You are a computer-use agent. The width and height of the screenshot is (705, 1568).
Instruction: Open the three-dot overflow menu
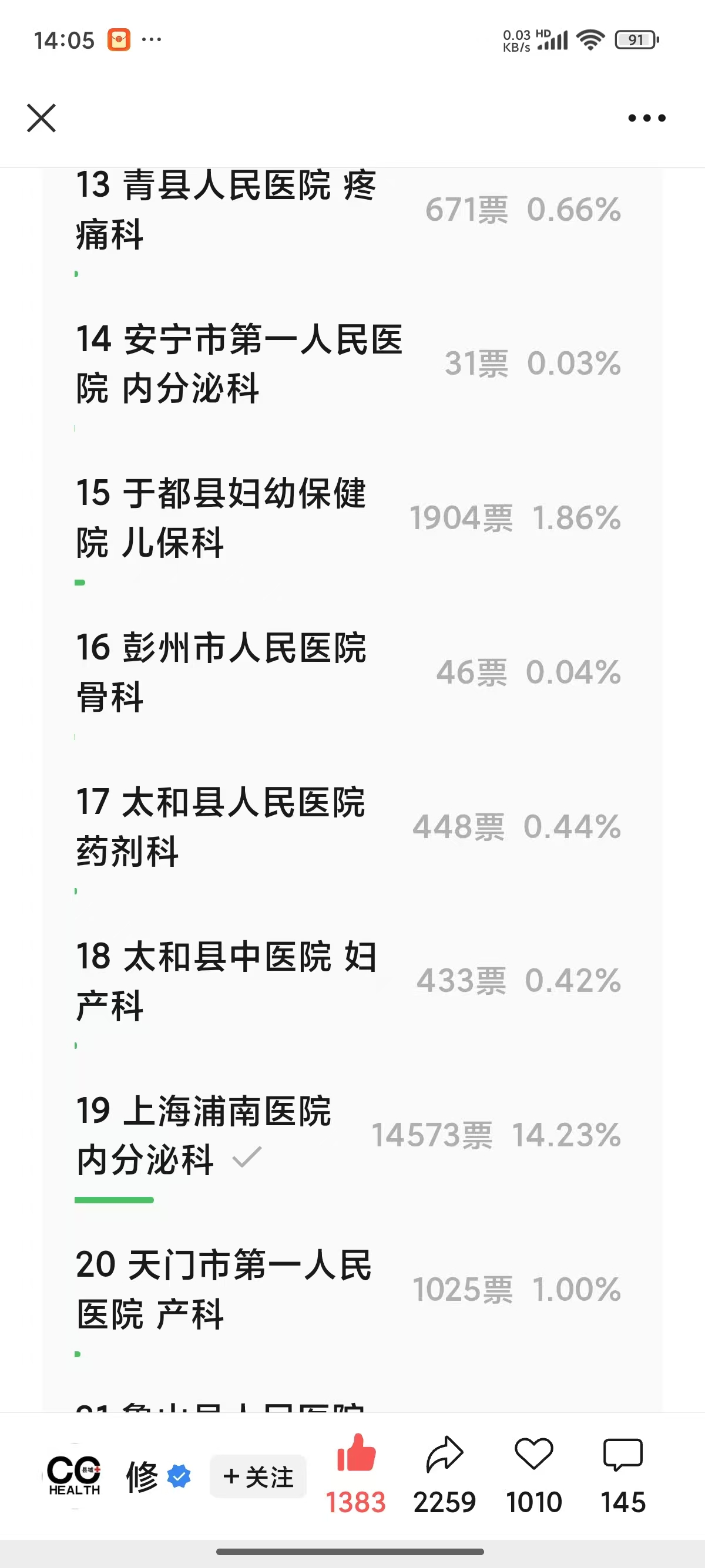point(647,118)
